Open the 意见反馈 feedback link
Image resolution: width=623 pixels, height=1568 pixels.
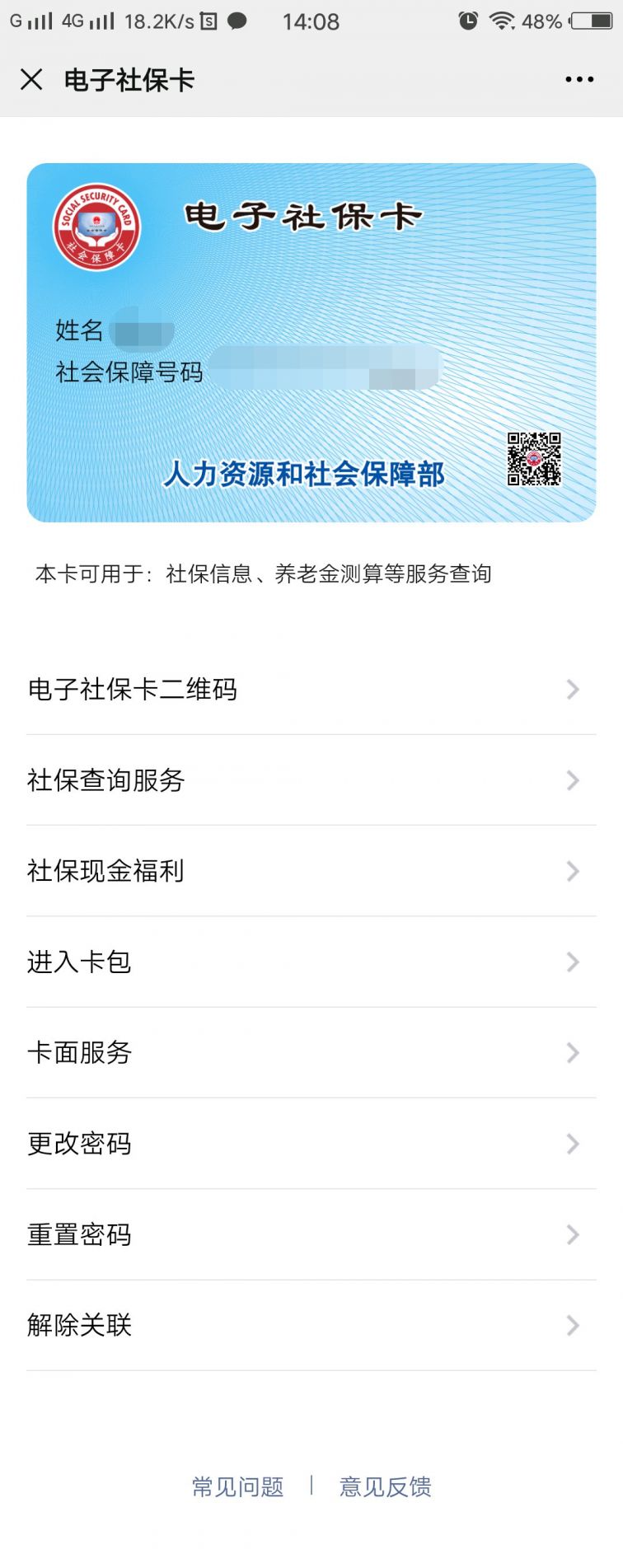coord(385,1486)
